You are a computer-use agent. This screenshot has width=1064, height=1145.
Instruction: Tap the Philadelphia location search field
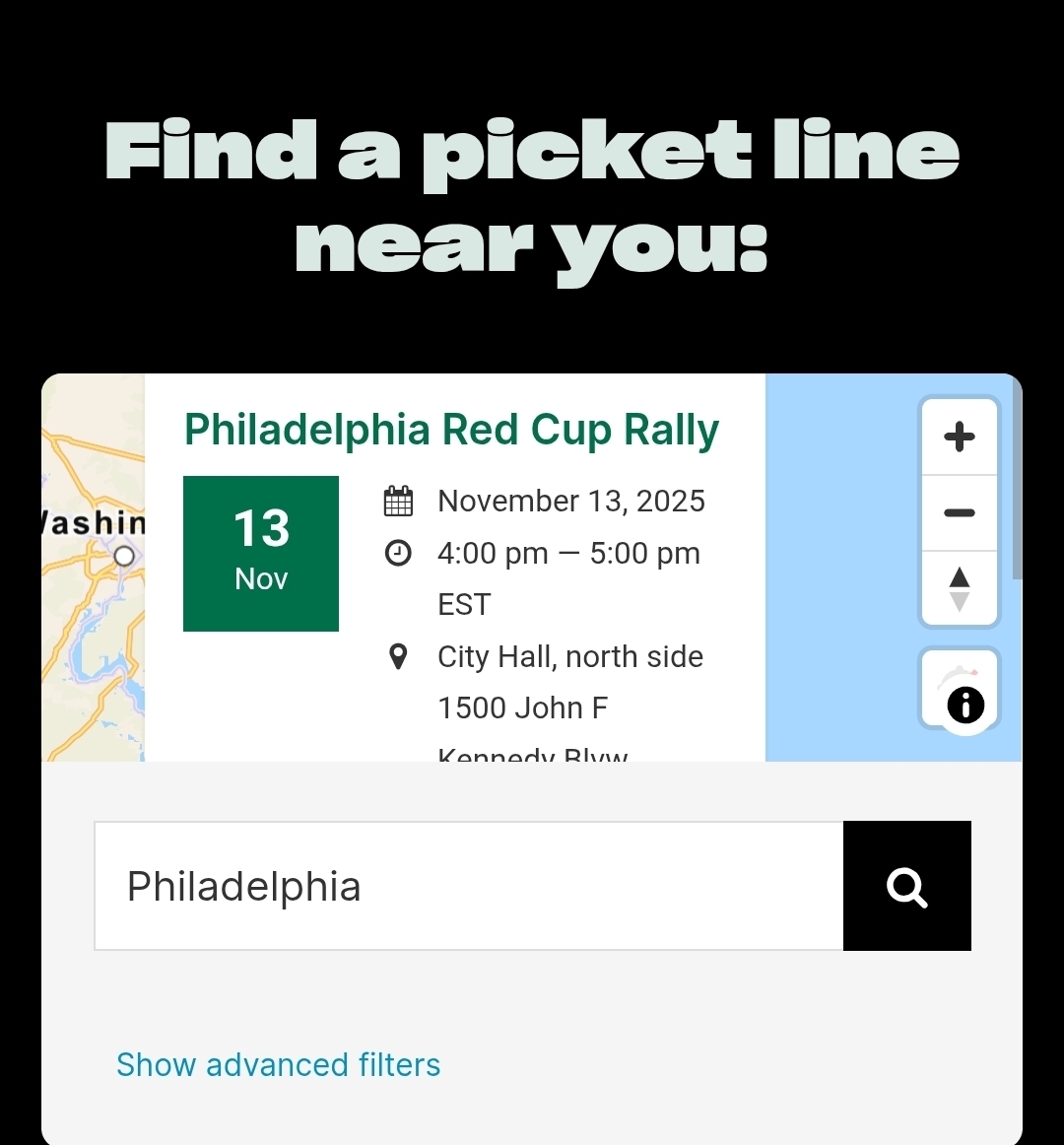point(469,886)
